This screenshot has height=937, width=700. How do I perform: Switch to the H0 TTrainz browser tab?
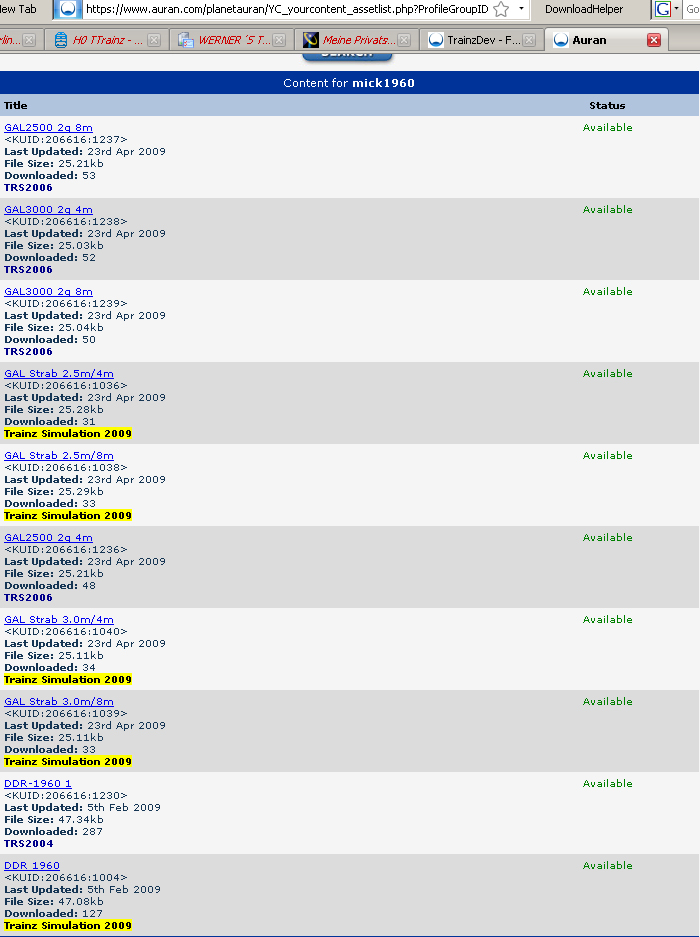tap(102, 40)
